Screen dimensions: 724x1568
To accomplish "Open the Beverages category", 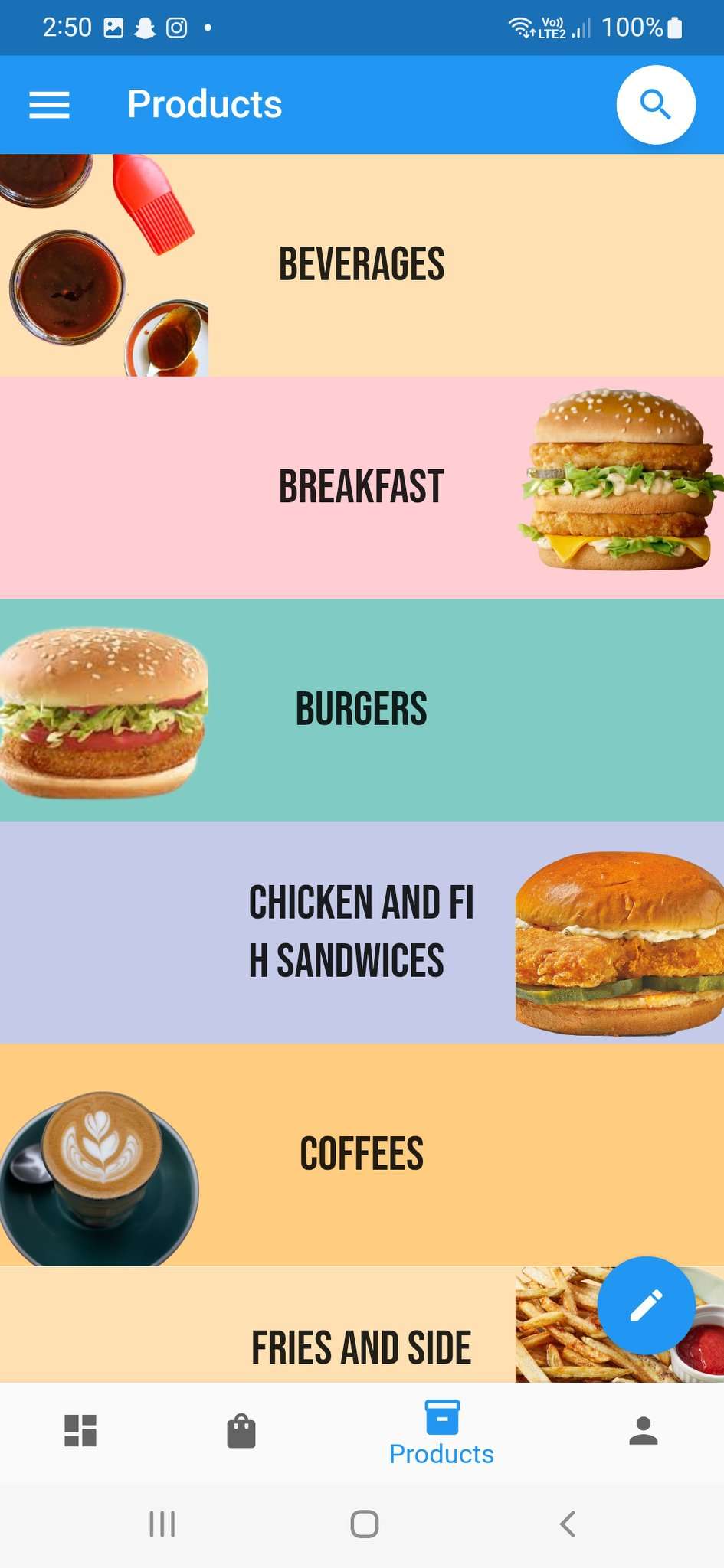I will pos(362,265).
